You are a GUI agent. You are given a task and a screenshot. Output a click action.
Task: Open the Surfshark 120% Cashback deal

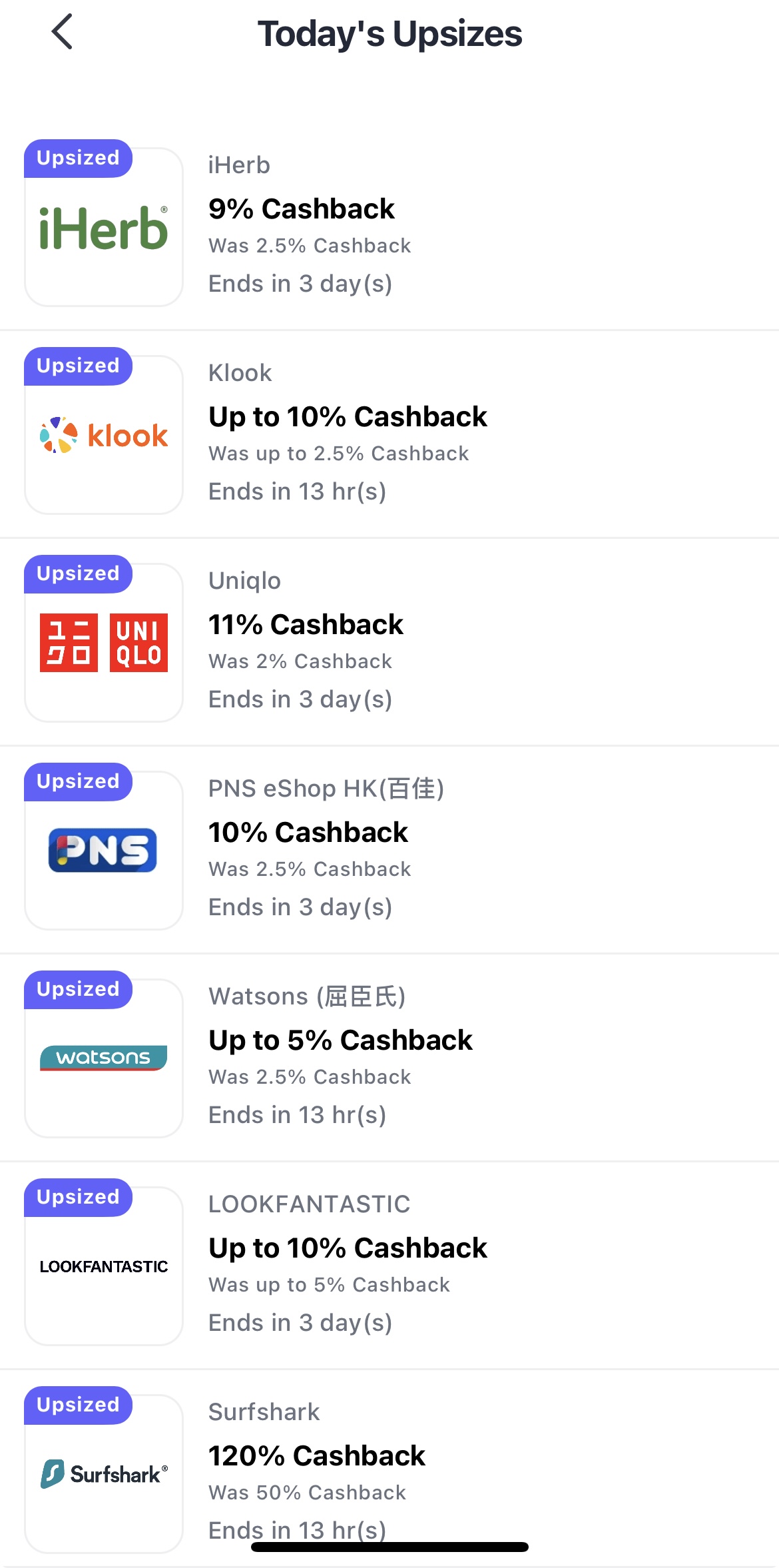pos(389,1468)
